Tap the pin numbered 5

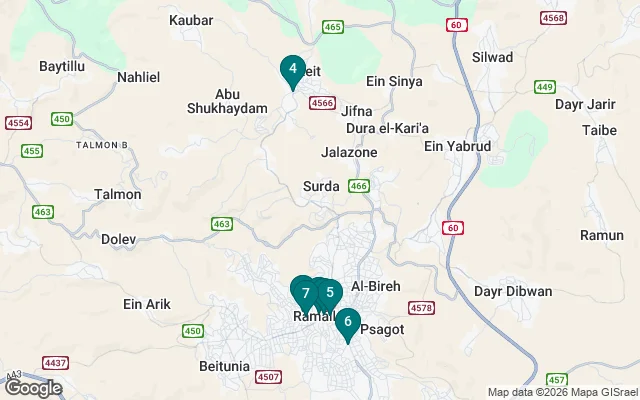[x=330, y=293]
